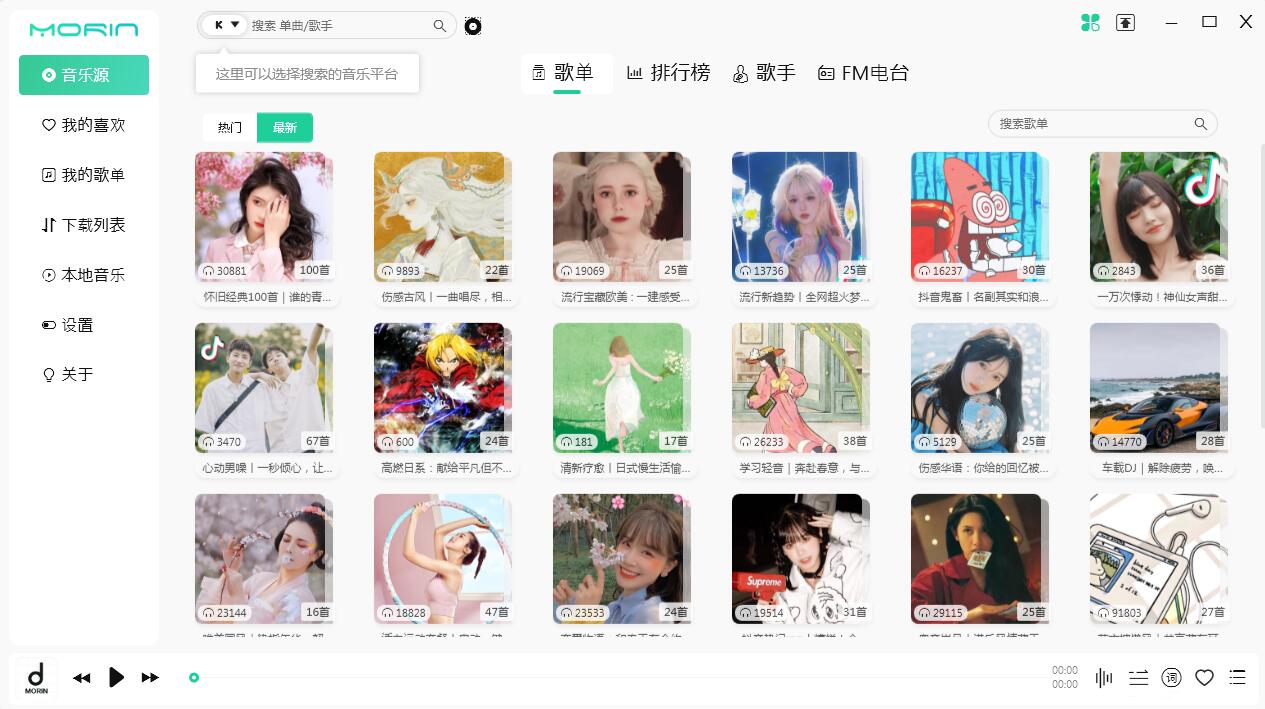Open the 下载列表 page
Screen dimensions: 1265x709
[84, 225]
